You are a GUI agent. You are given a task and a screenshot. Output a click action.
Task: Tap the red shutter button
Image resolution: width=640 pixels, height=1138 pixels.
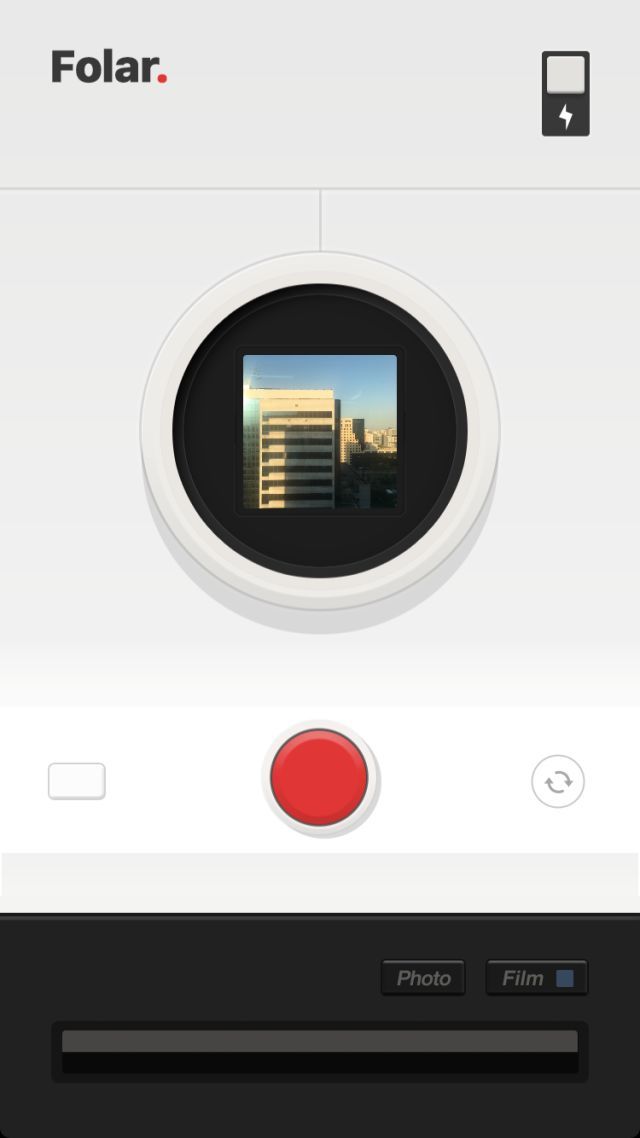click(319, 778)
